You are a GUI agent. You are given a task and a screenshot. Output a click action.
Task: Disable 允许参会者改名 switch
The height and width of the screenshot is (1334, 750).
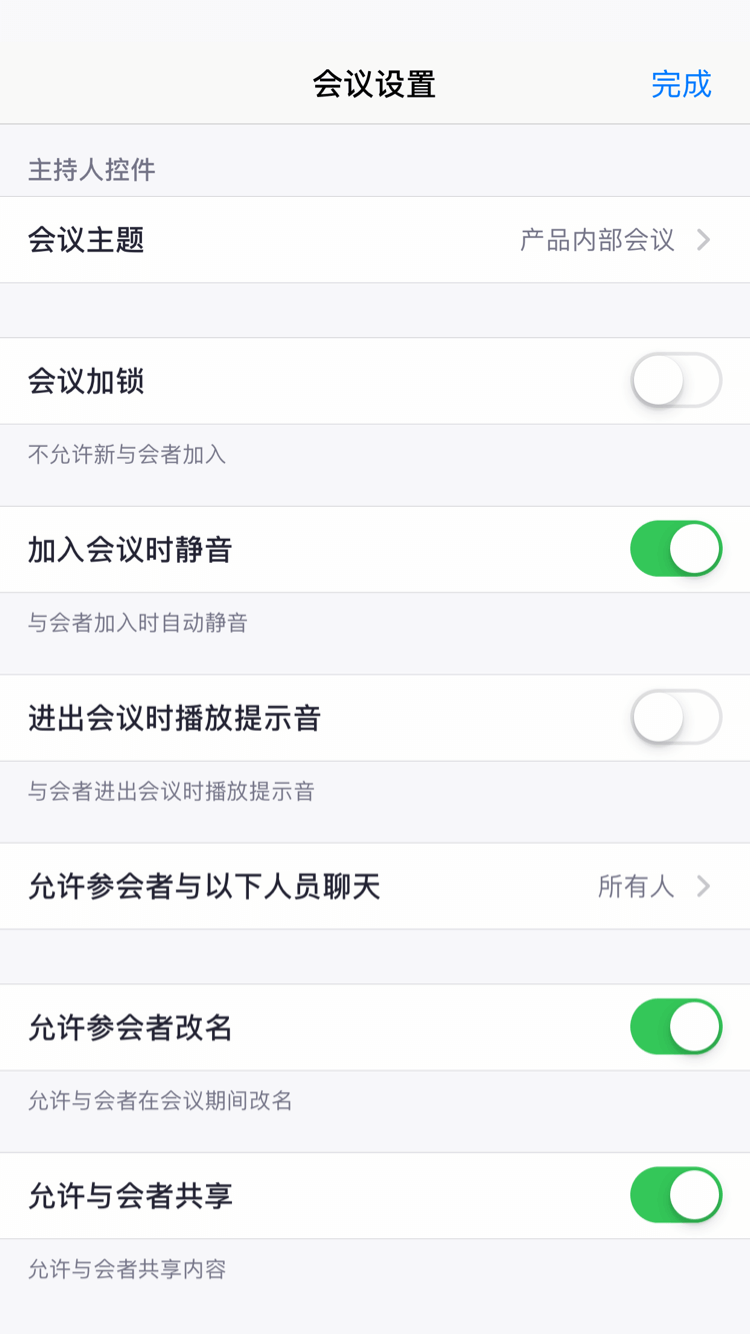675,1027
